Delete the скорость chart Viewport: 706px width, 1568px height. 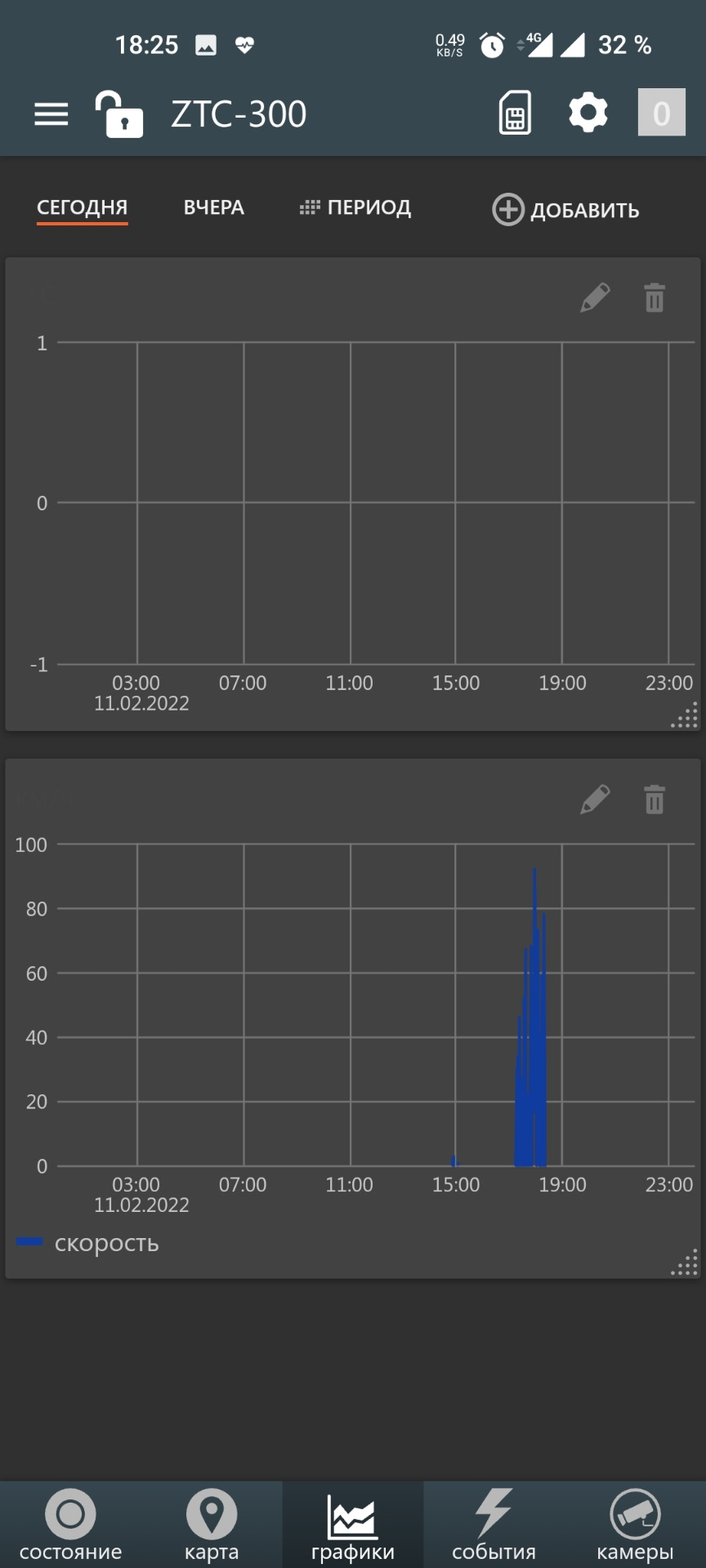[x=655, y=800]
